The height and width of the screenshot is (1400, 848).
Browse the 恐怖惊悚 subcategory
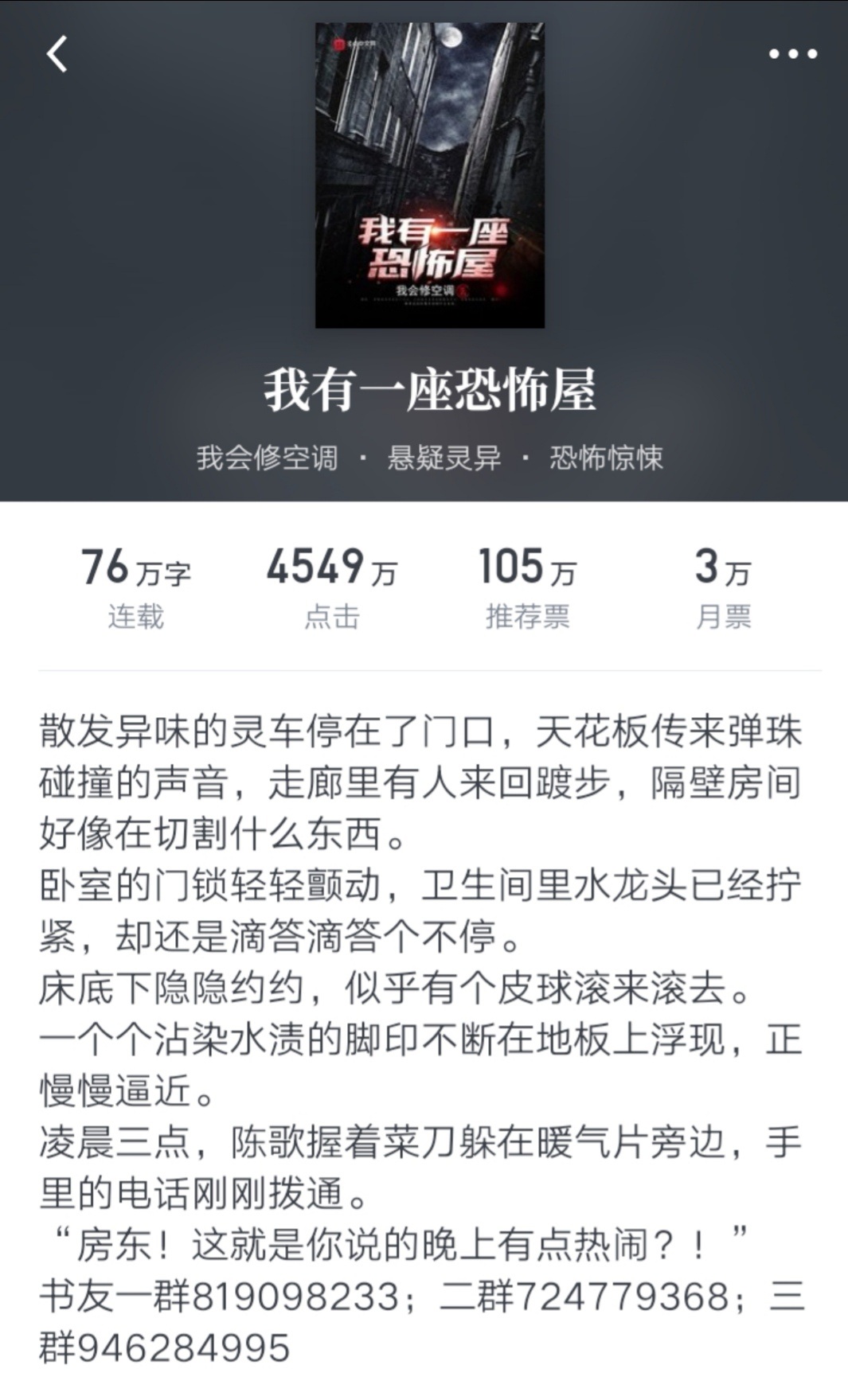pyautogui.click(x=606, y=458)
